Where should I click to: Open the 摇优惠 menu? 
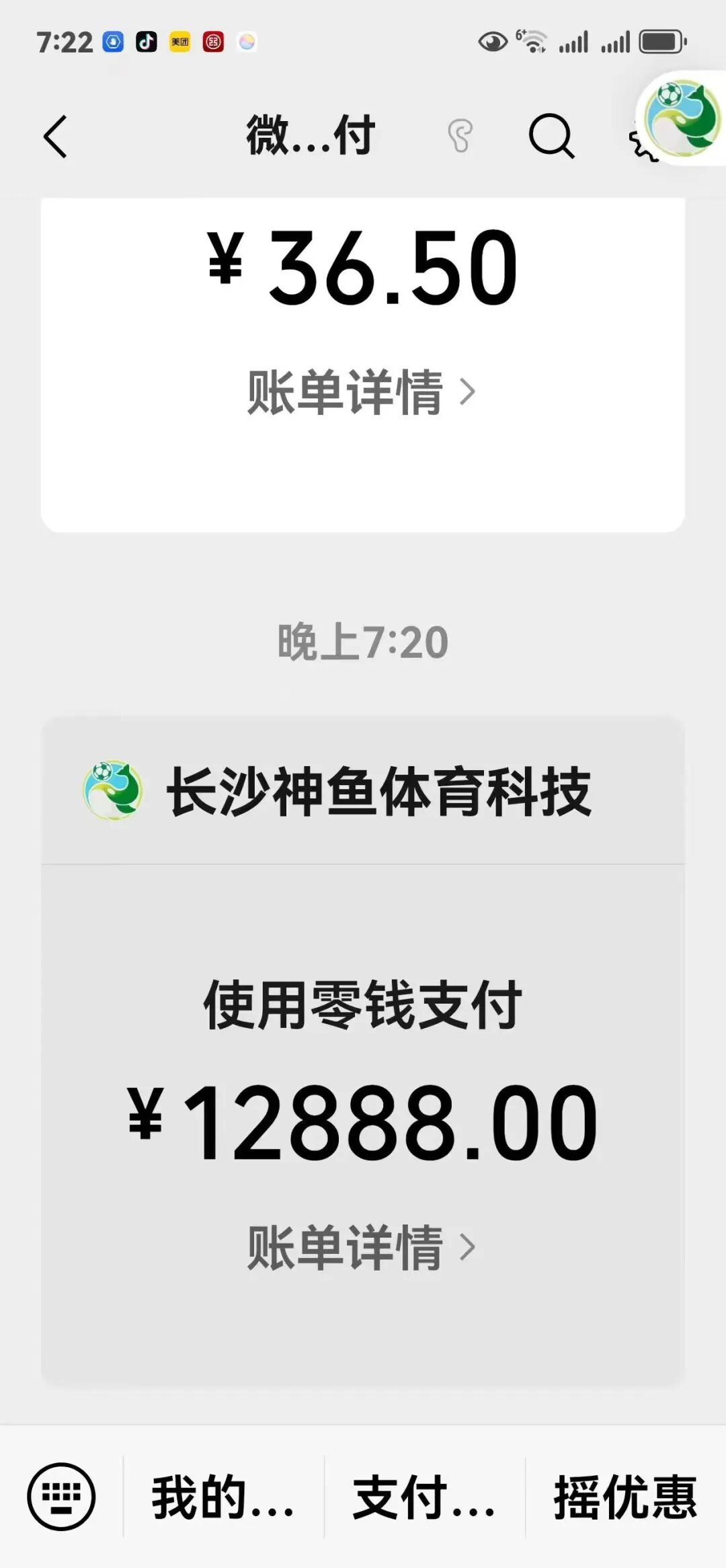click(x=625, y=1497)
